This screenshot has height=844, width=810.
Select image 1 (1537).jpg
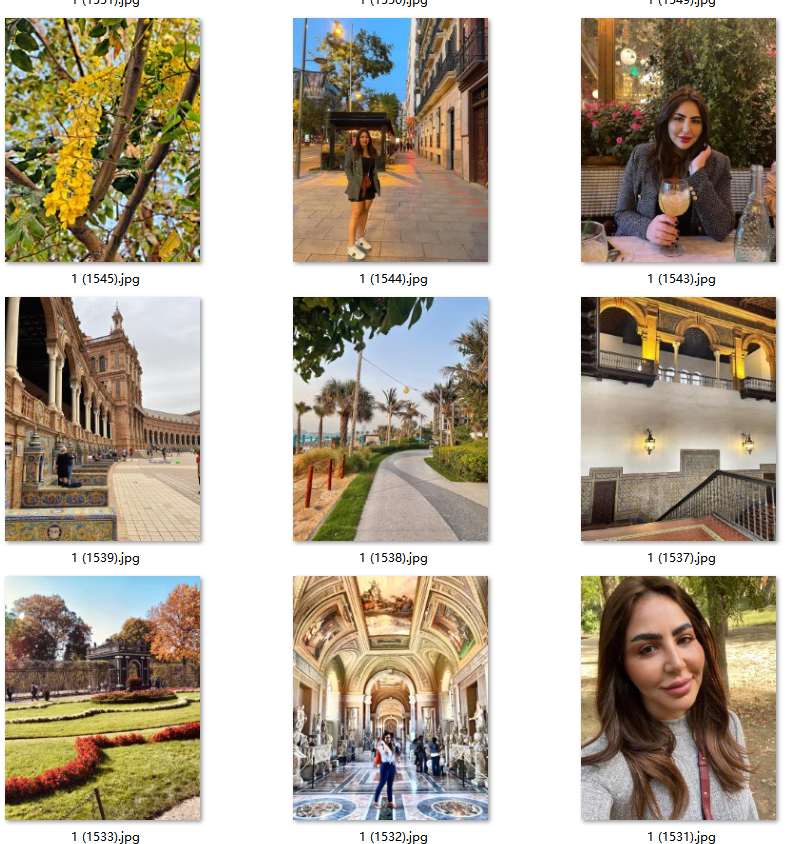pos(678,419)
